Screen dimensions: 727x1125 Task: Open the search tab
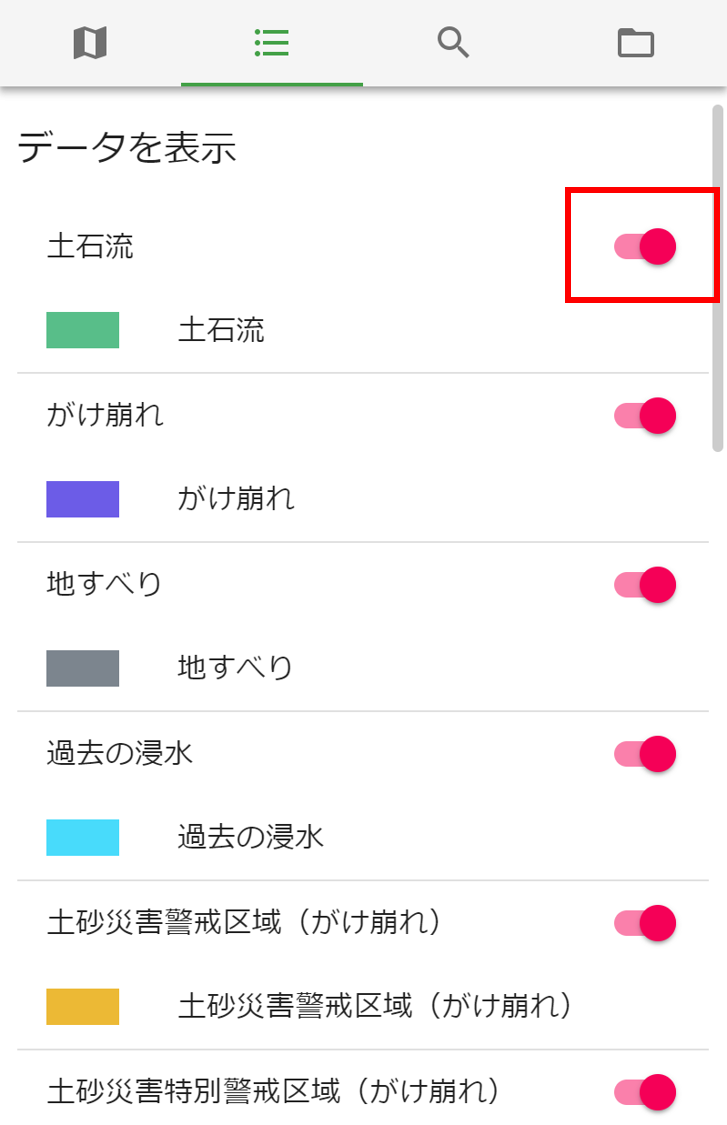[453, 43]
